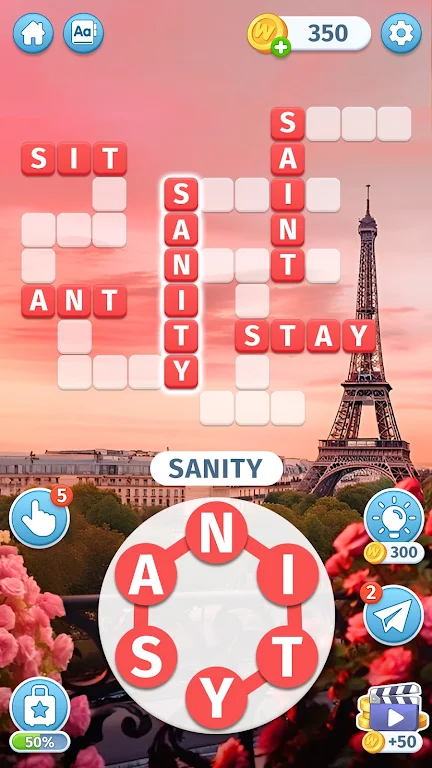Select letter I in the wheel
This screenshot has height=768, width=432.
pos(288,575)
